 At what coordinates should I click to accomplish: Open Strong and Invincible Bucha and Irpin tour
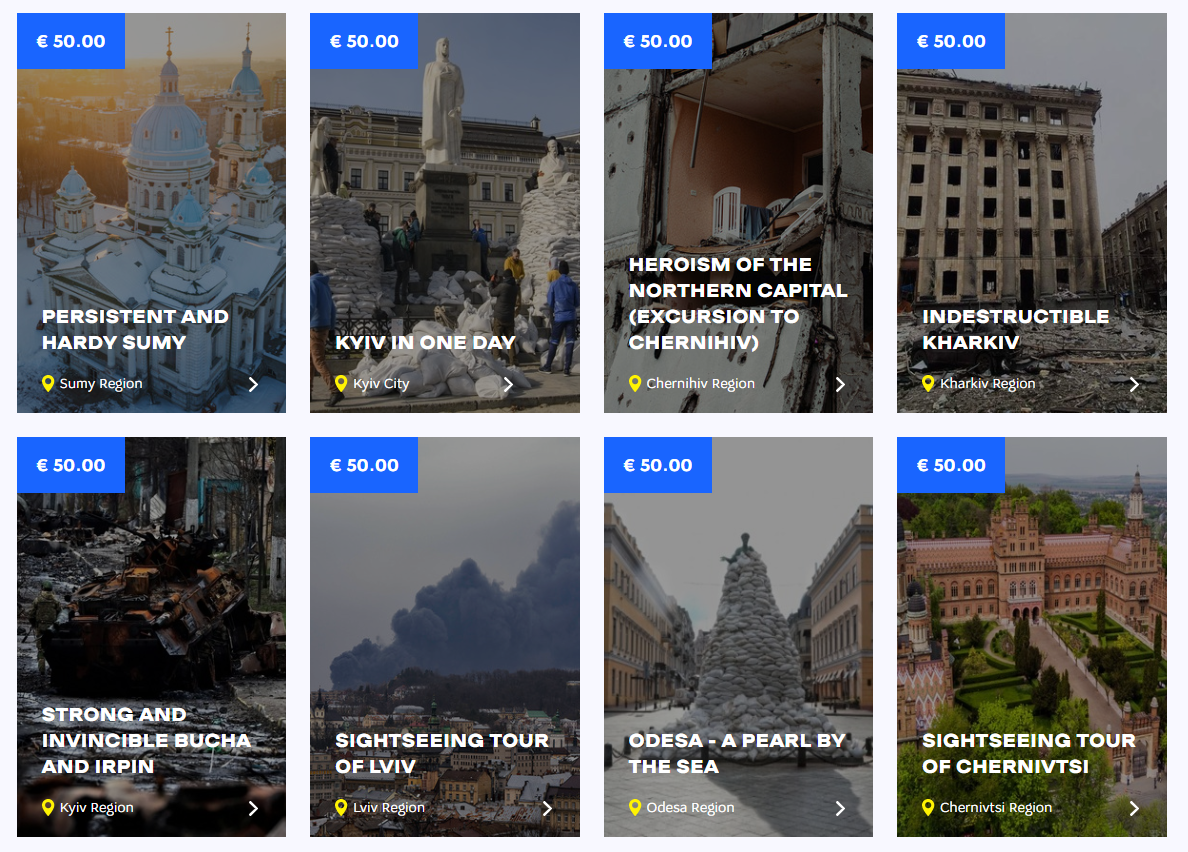(x=152, y=637)
